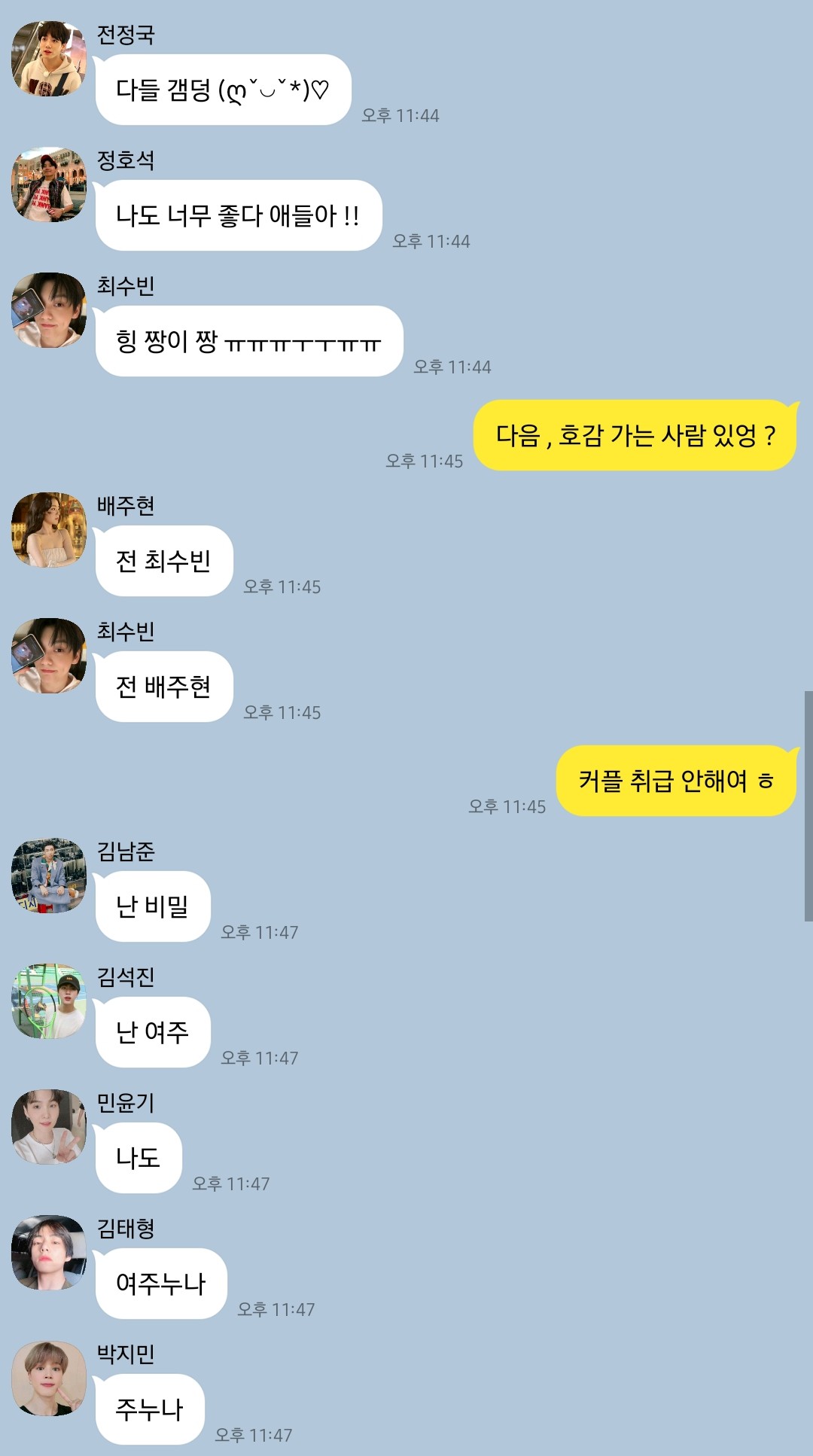Screen dimensions: 813x1456
Task: Tap 최수빈's avatar beside '전 배주현' message
Action: [x=49, y=656]
